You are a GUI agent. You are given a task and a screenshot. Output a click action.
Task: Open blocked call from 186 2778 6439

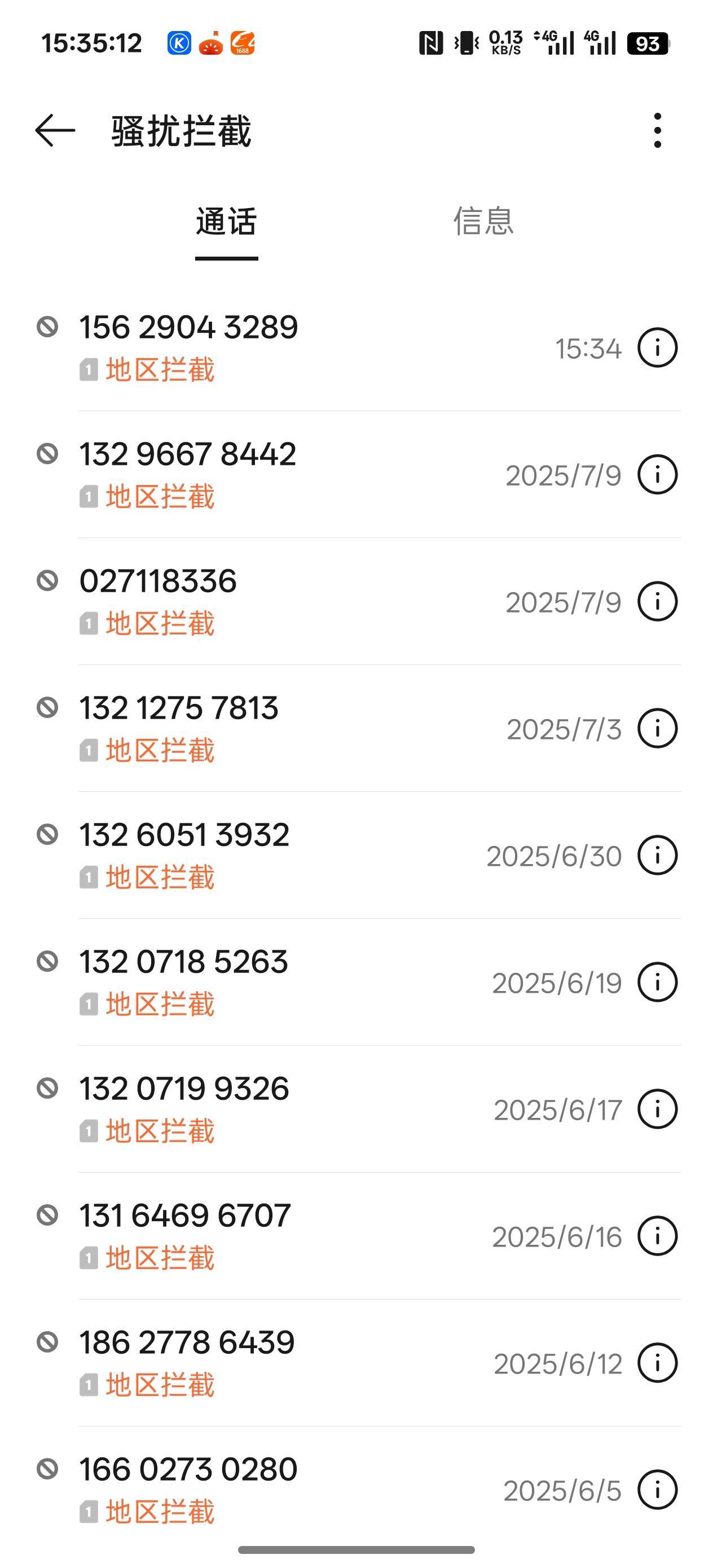pos(356,1363)
